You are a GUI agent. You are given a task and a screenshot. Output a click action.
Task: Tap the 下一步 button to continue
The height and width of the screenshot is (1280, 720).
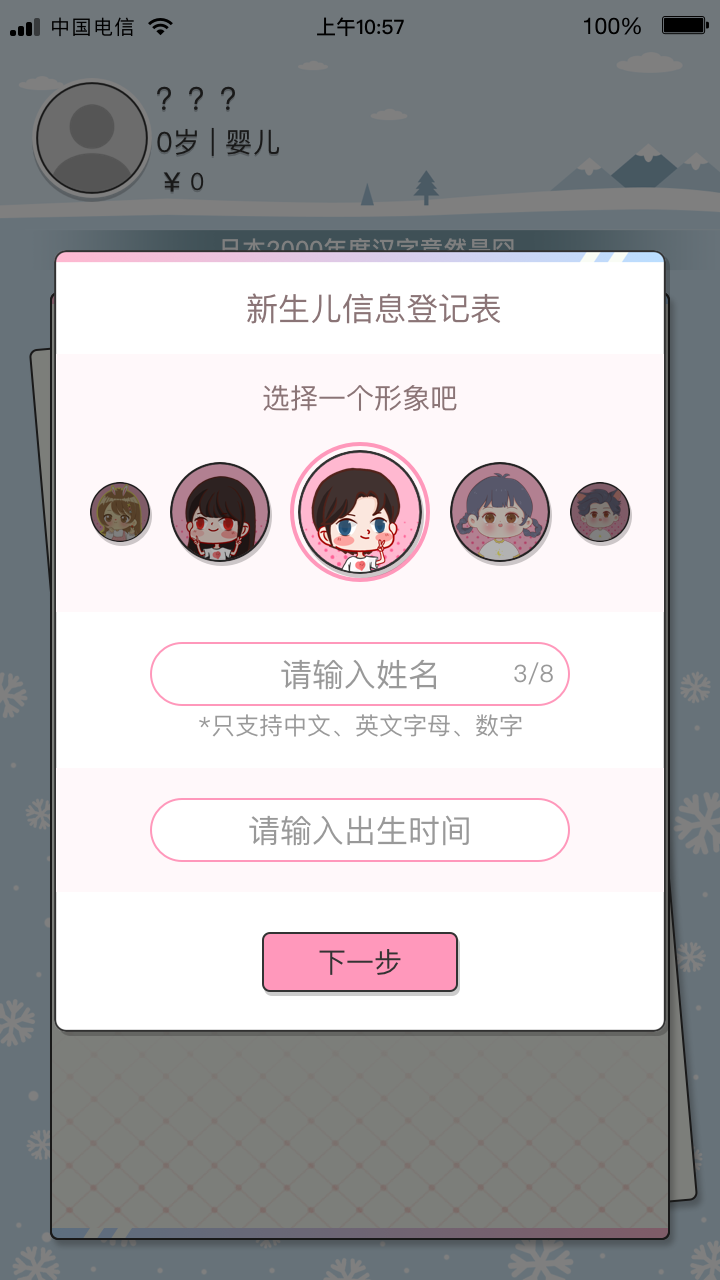(360, 962)
